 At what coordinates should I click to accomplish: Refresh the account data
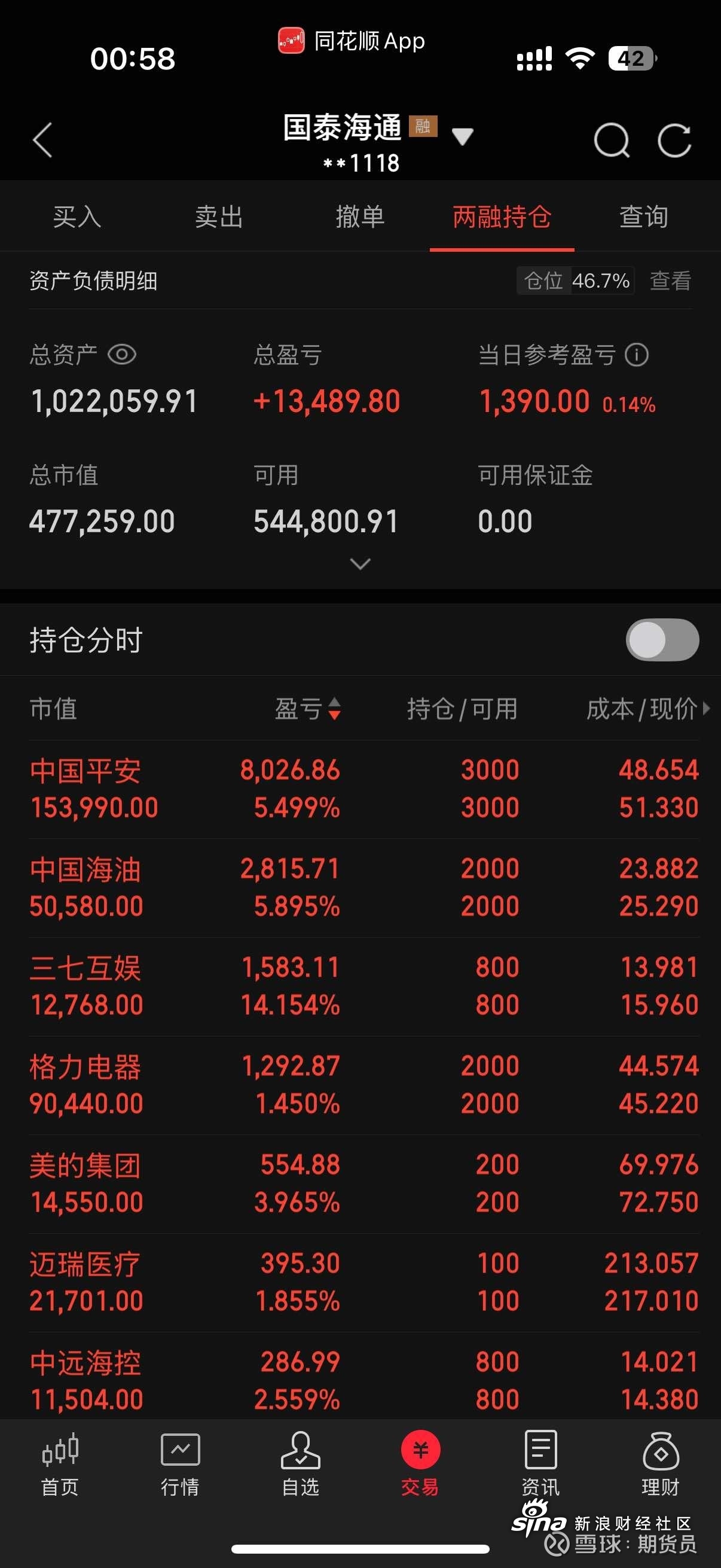tap(675, 141)
